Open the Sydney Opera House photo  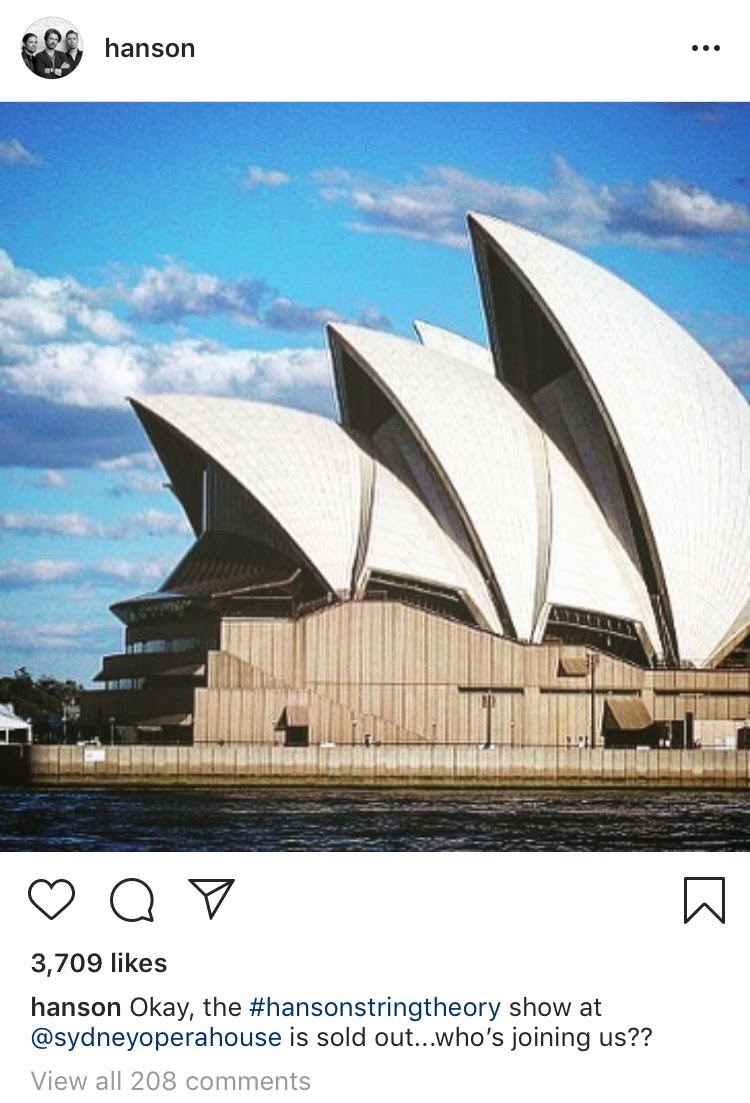375,476
